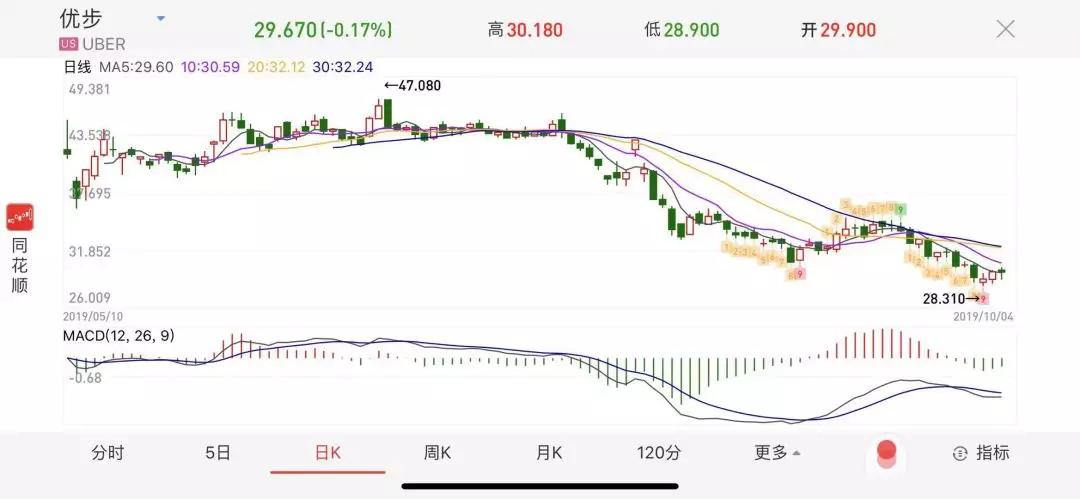Open the stock switcher dropdown next to 优步

pyautogui.click(x=161, y=19)
